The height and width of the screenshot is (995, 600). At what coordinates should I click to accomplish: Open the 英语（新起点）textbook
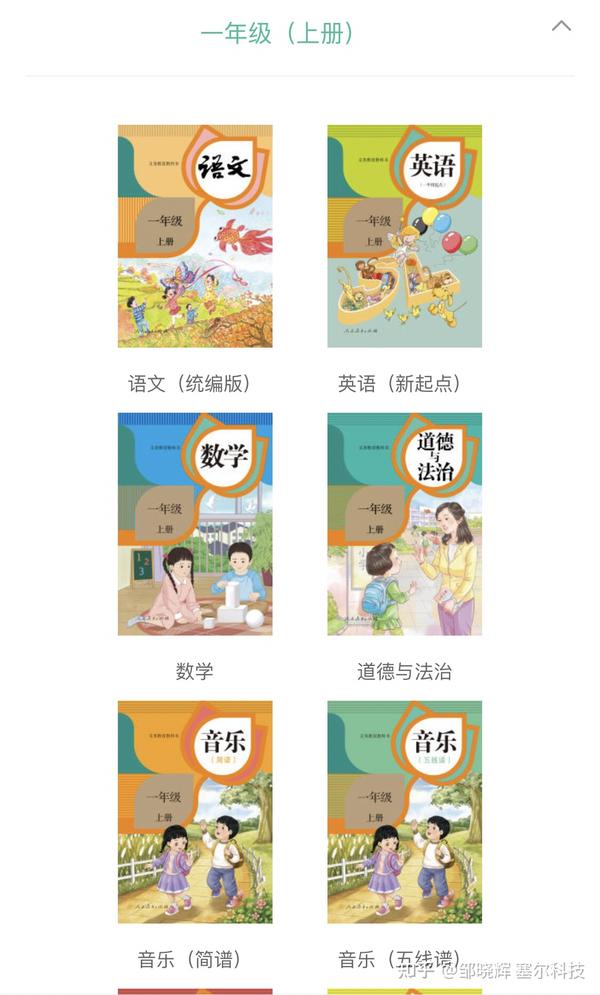[404, 236]
